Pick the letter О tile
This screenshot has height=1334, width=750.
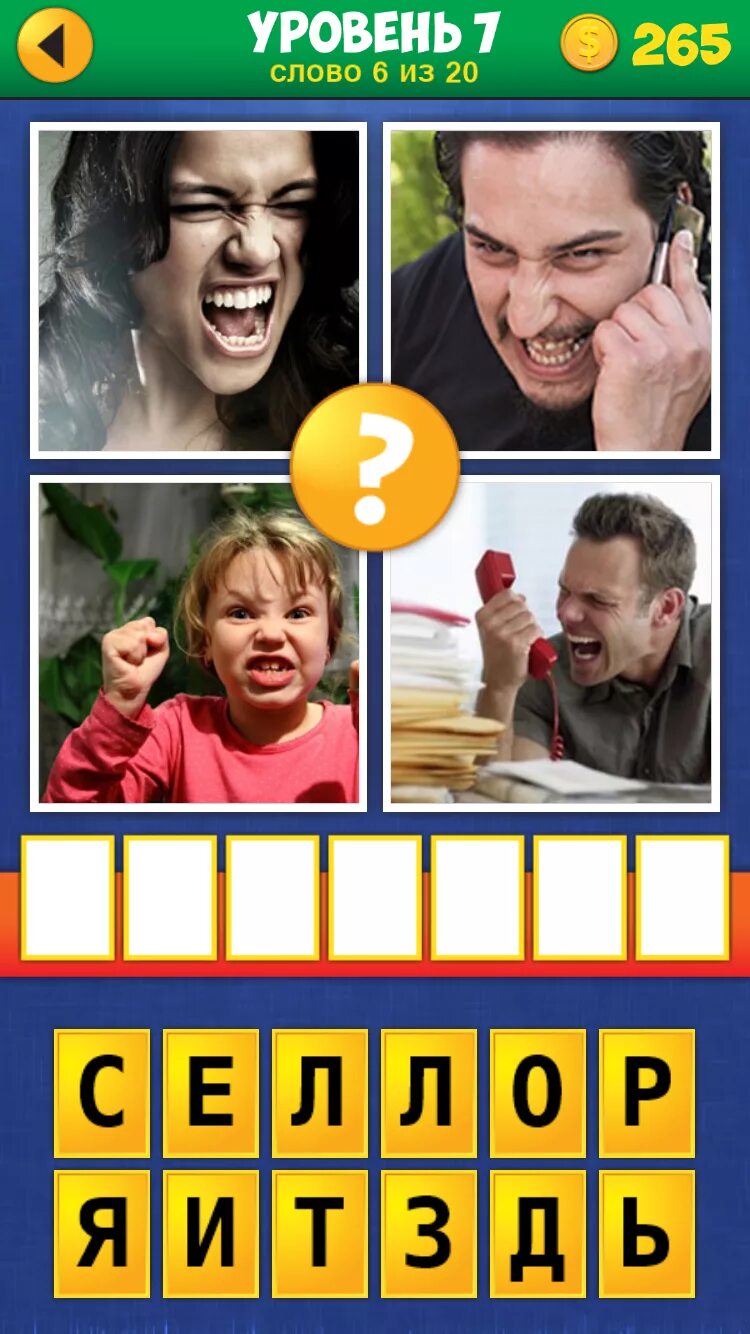pos(538,1093)
